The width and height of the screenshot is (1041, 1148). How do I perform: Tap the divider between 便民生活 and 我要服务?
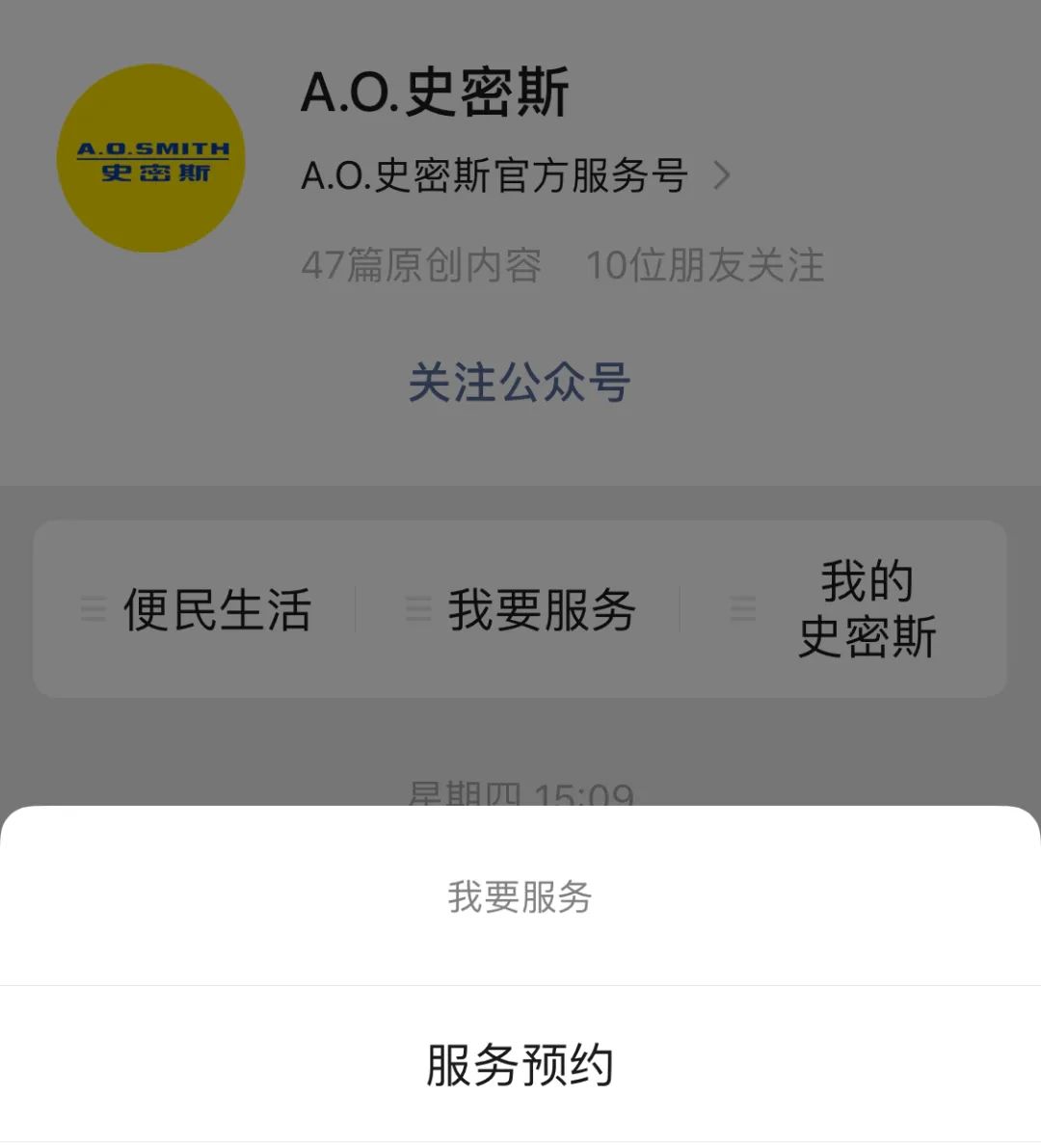pyautogui.click(x=358, y=608)
